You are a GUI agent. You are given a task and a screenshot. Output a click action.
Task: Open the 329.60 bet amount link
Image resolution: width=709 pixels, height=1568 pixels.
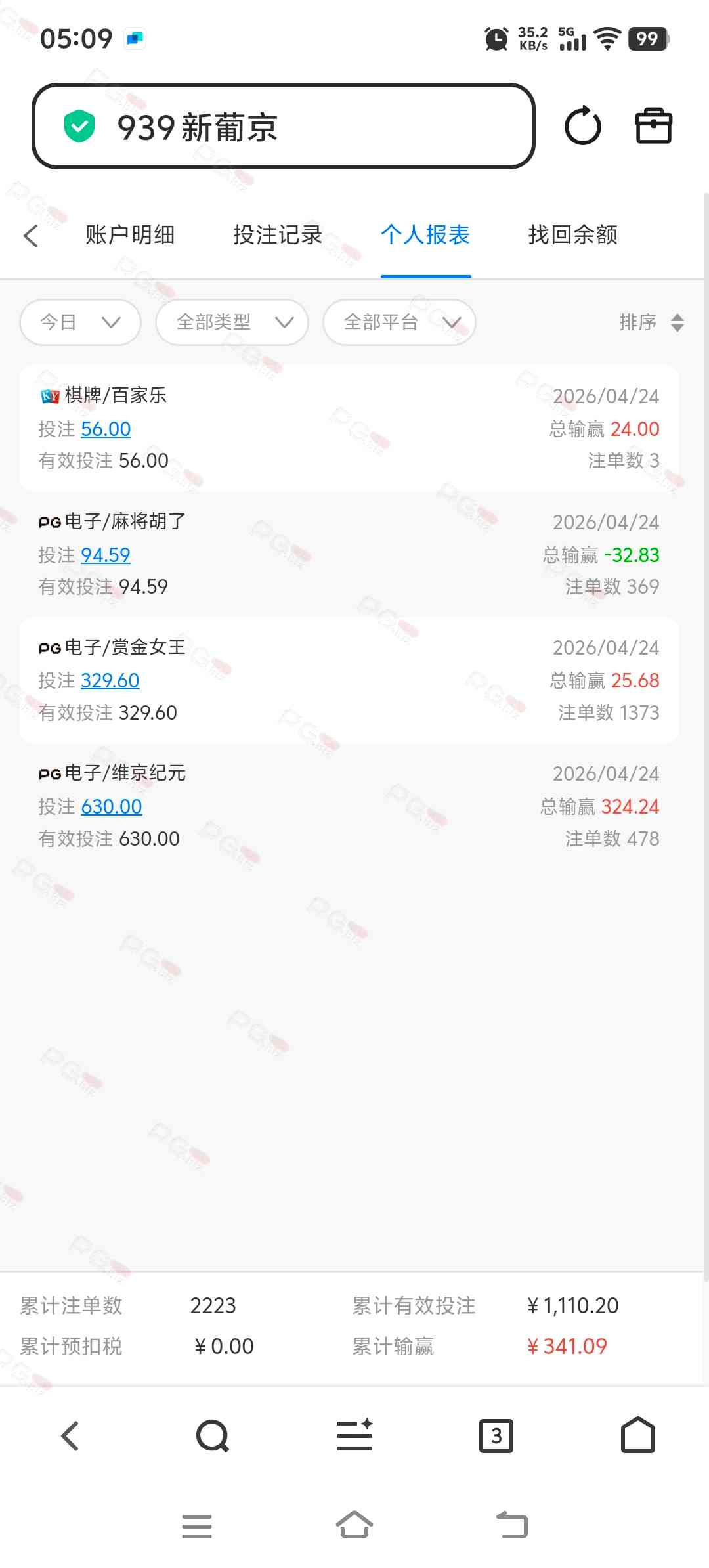[x=110, y=680]
